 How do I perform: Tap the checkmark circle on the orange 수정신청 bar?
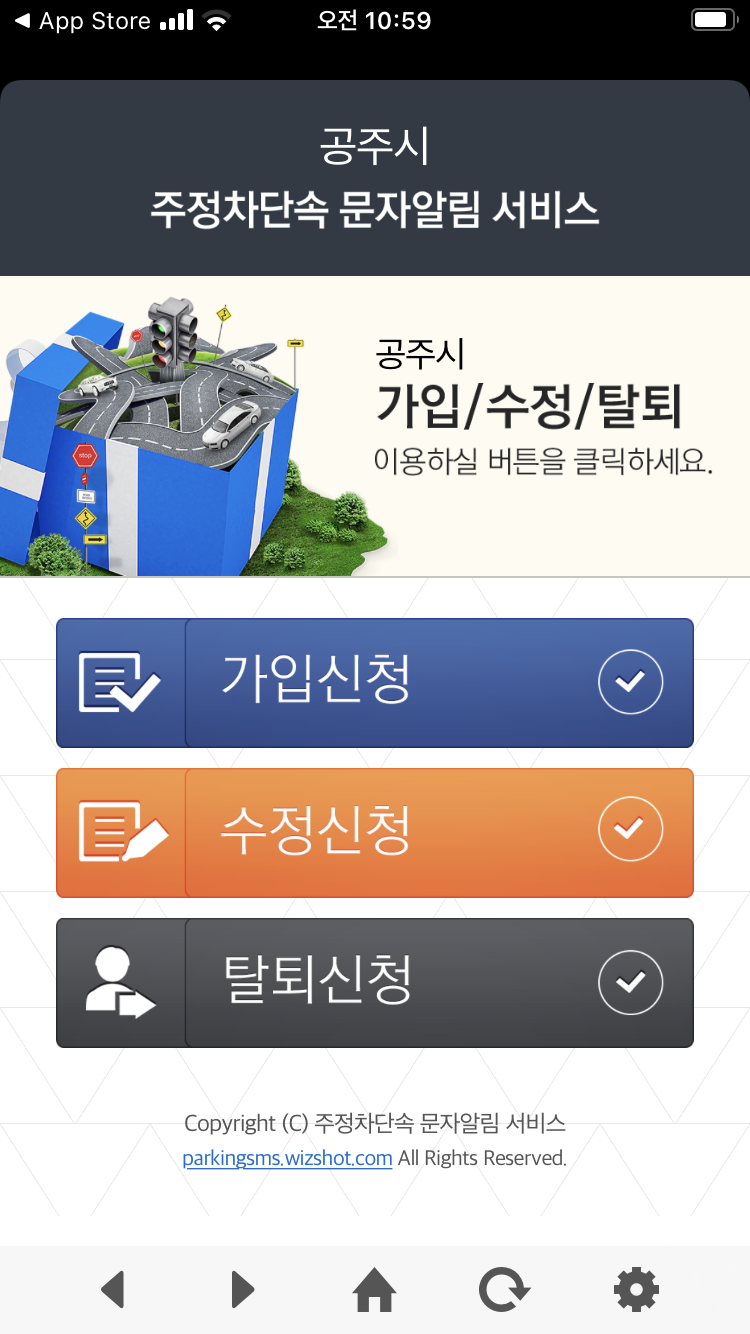pos(630,828)
